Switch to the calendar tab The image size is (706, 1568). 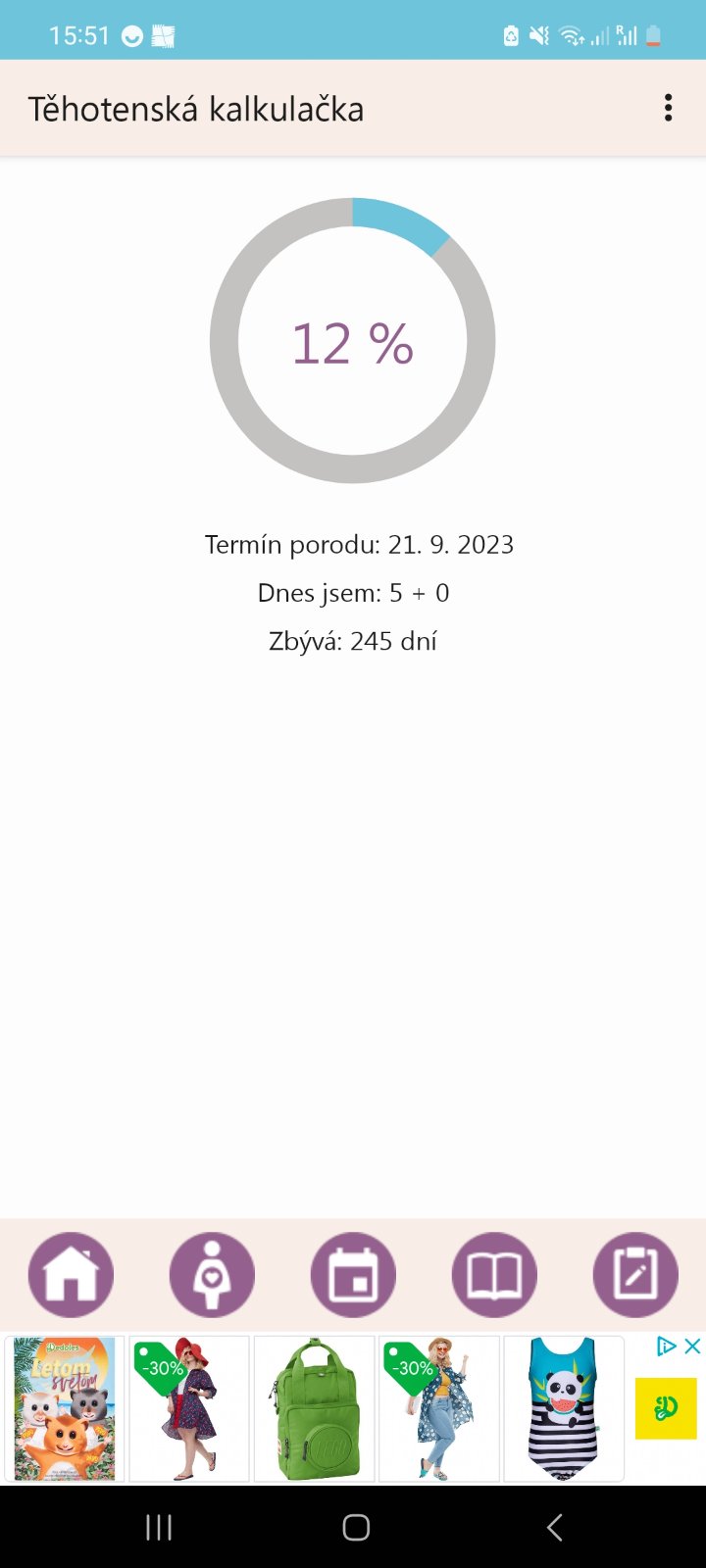coord(353,1274)
